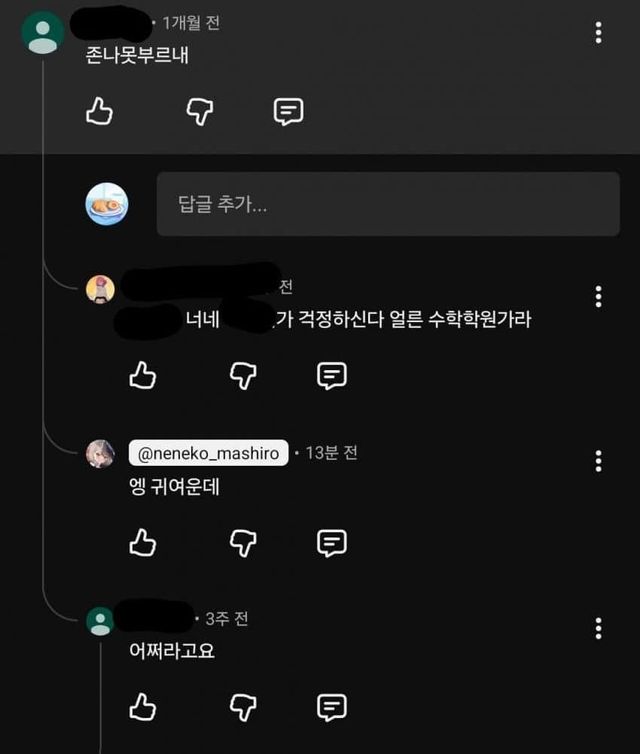This screenshot has width=640, height=754.
Task: Open more options for '어쩌라고요'
Action: click(x=598, y=628)
